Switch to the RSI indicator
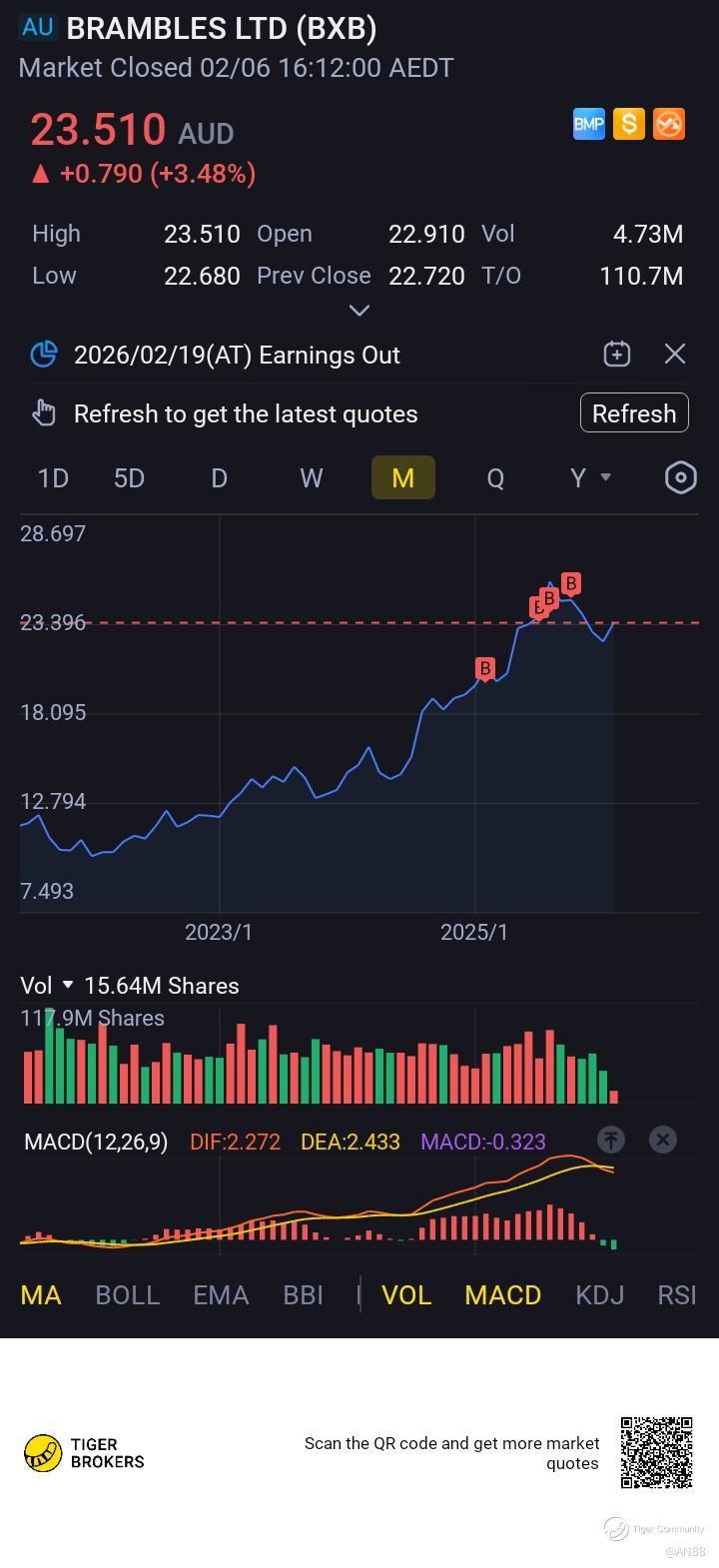Viewport: 719px width, 1568px height. pos(677,1295)
